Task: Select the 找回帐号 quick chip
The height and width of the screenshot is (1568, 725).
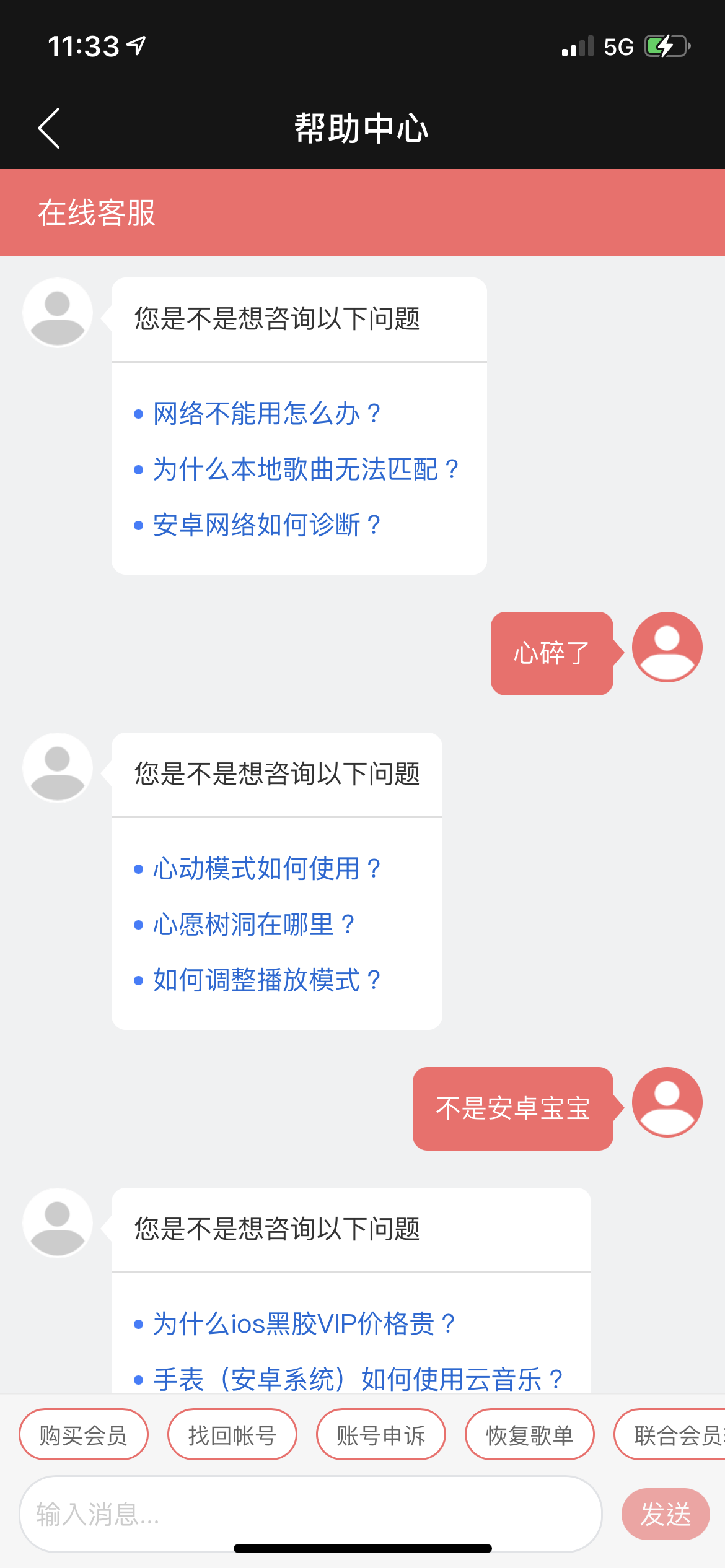Action: [232, 1434]
